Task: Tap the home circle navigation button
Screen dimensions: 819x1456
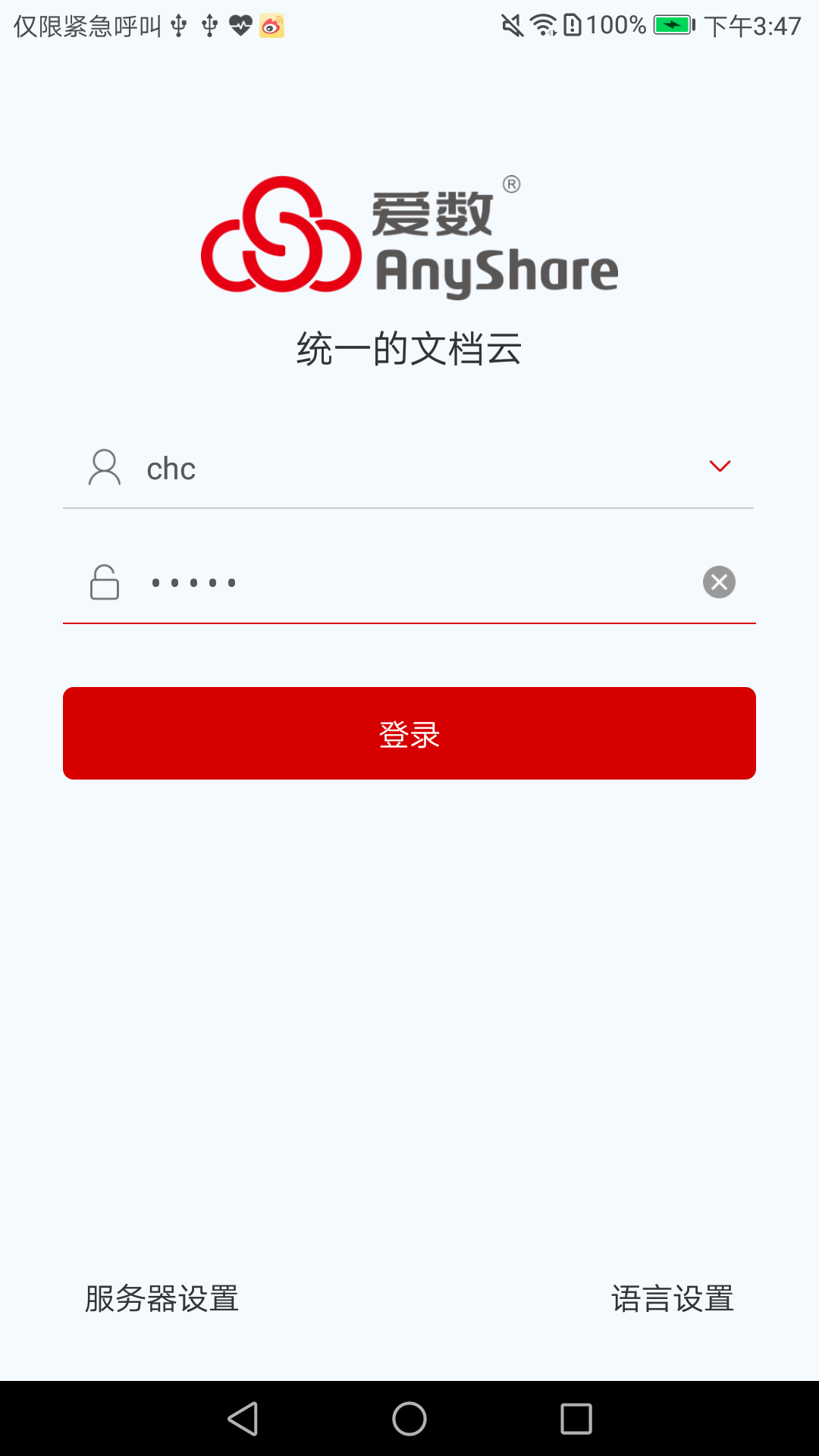Action: (x=409, y=1417)
